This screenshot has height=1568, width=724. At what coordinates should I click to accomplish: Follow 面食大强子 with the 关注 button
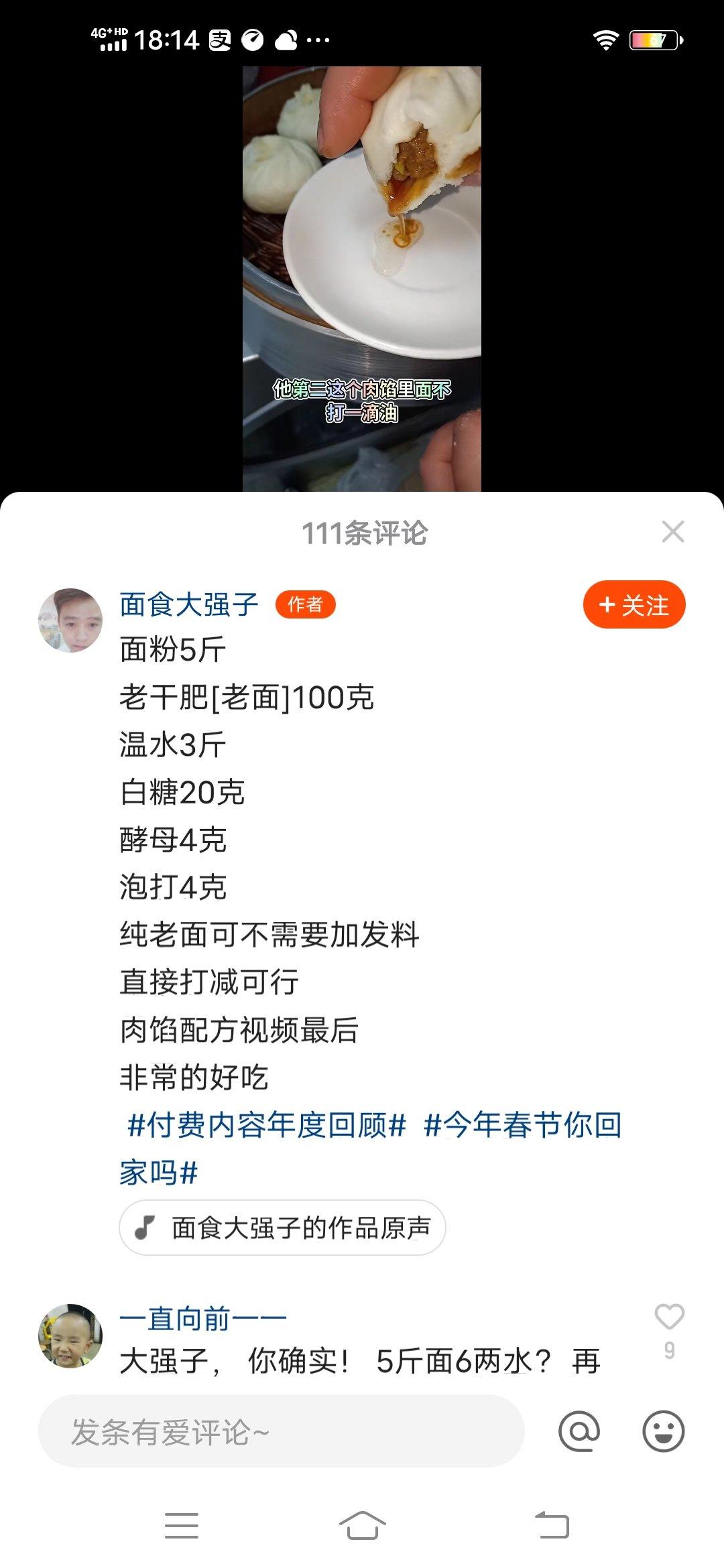[634, 605]
